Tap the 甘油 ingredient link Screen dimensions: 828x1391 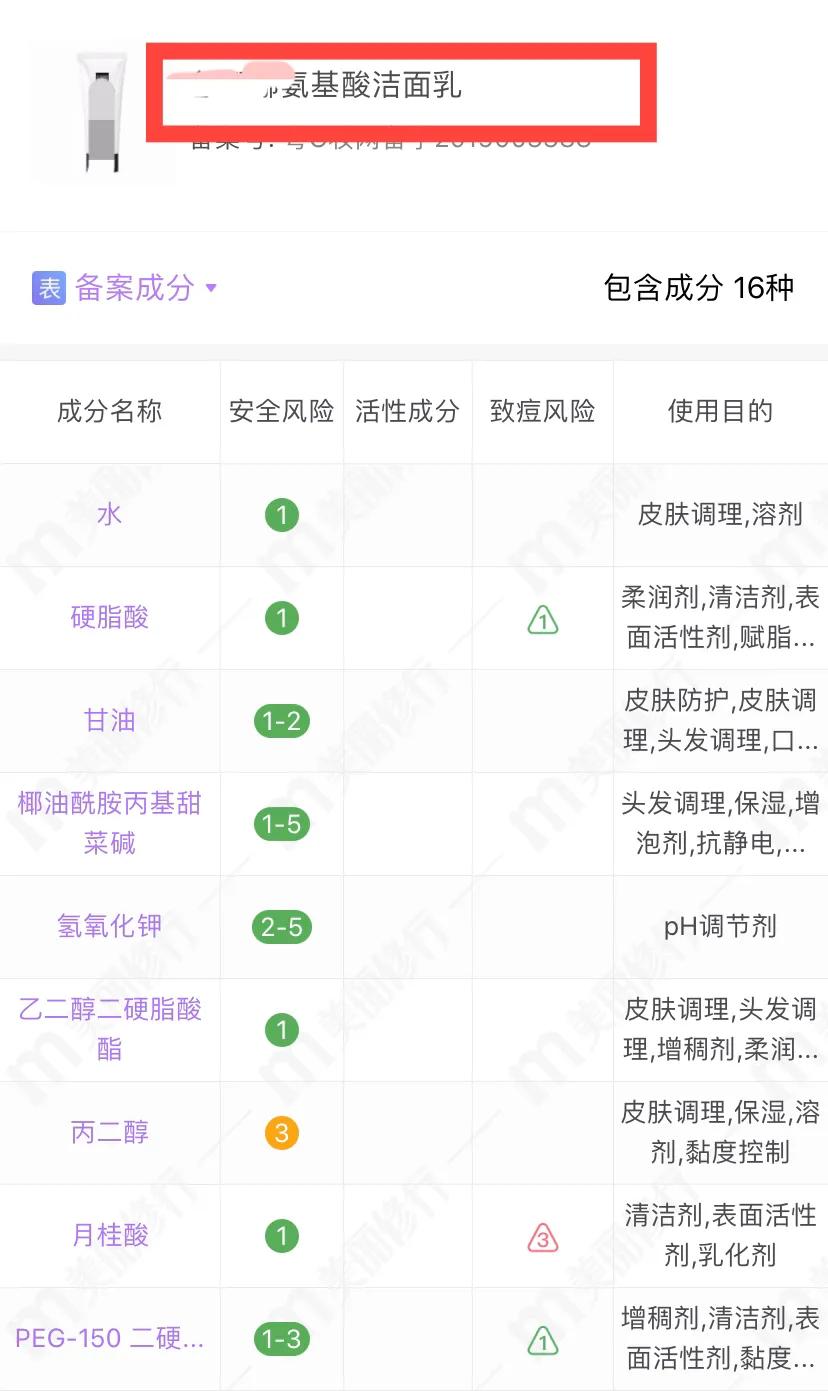click(109, 720)
